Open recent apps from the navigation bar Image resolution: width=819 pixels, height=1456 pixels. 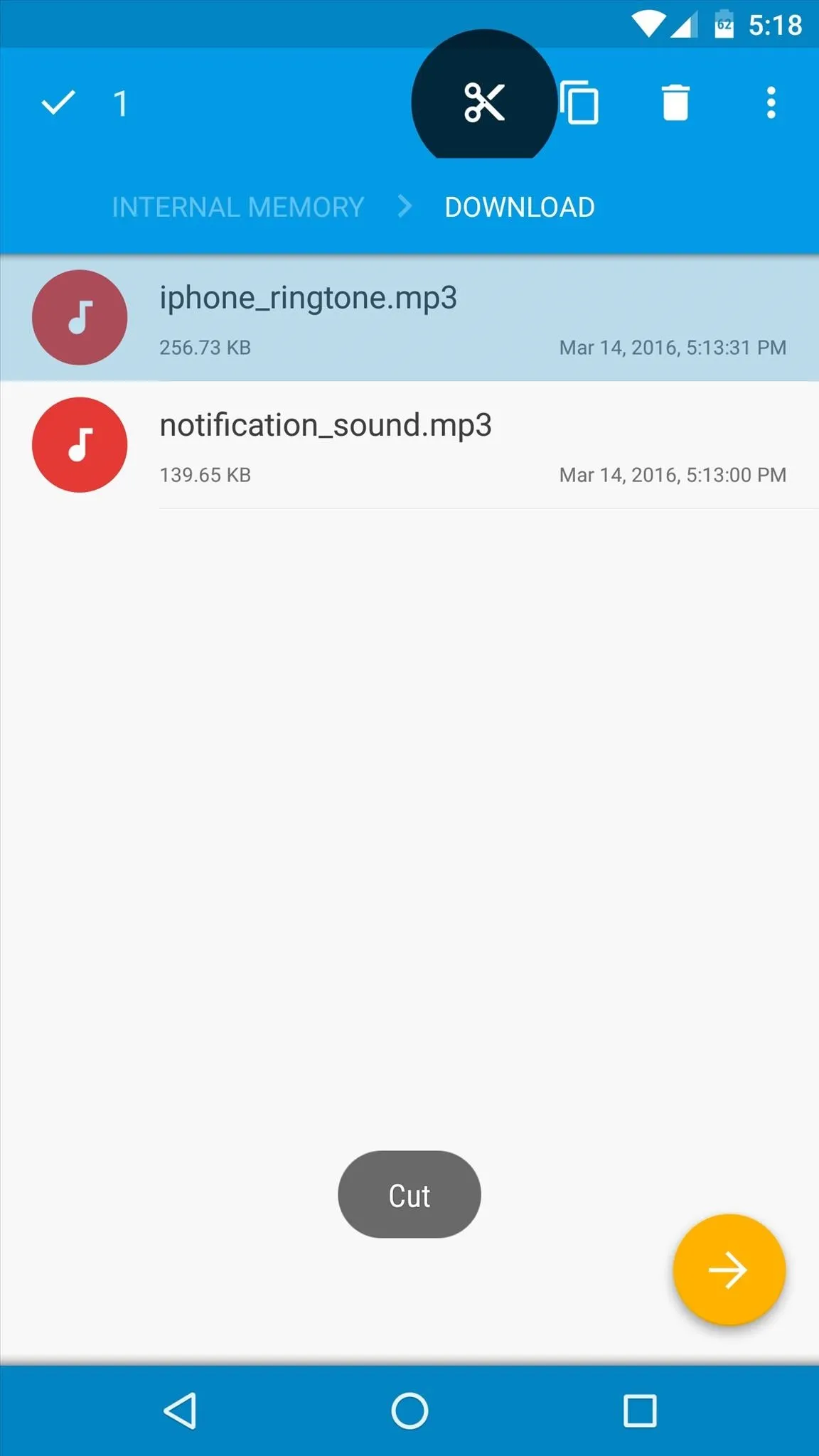click(639, 1410)
